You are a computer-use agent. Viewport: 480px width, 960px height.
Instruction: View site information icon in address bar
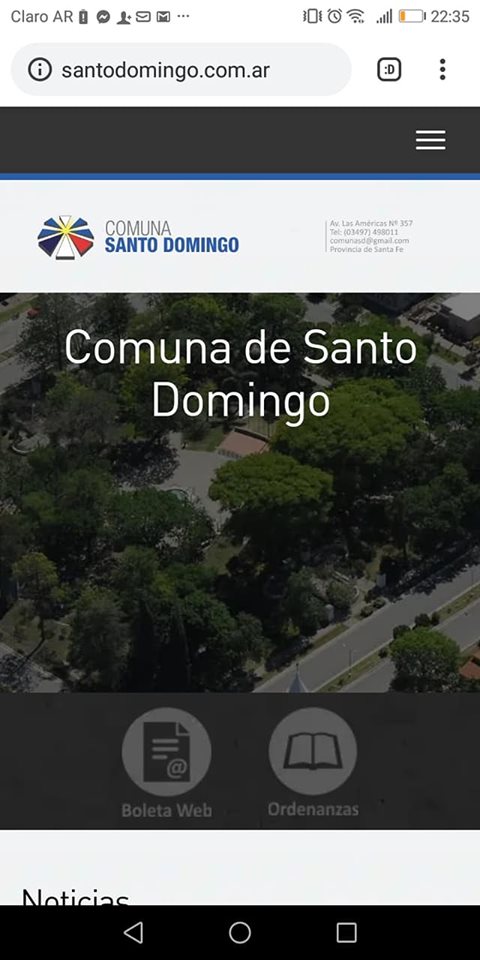coord(40,70)
